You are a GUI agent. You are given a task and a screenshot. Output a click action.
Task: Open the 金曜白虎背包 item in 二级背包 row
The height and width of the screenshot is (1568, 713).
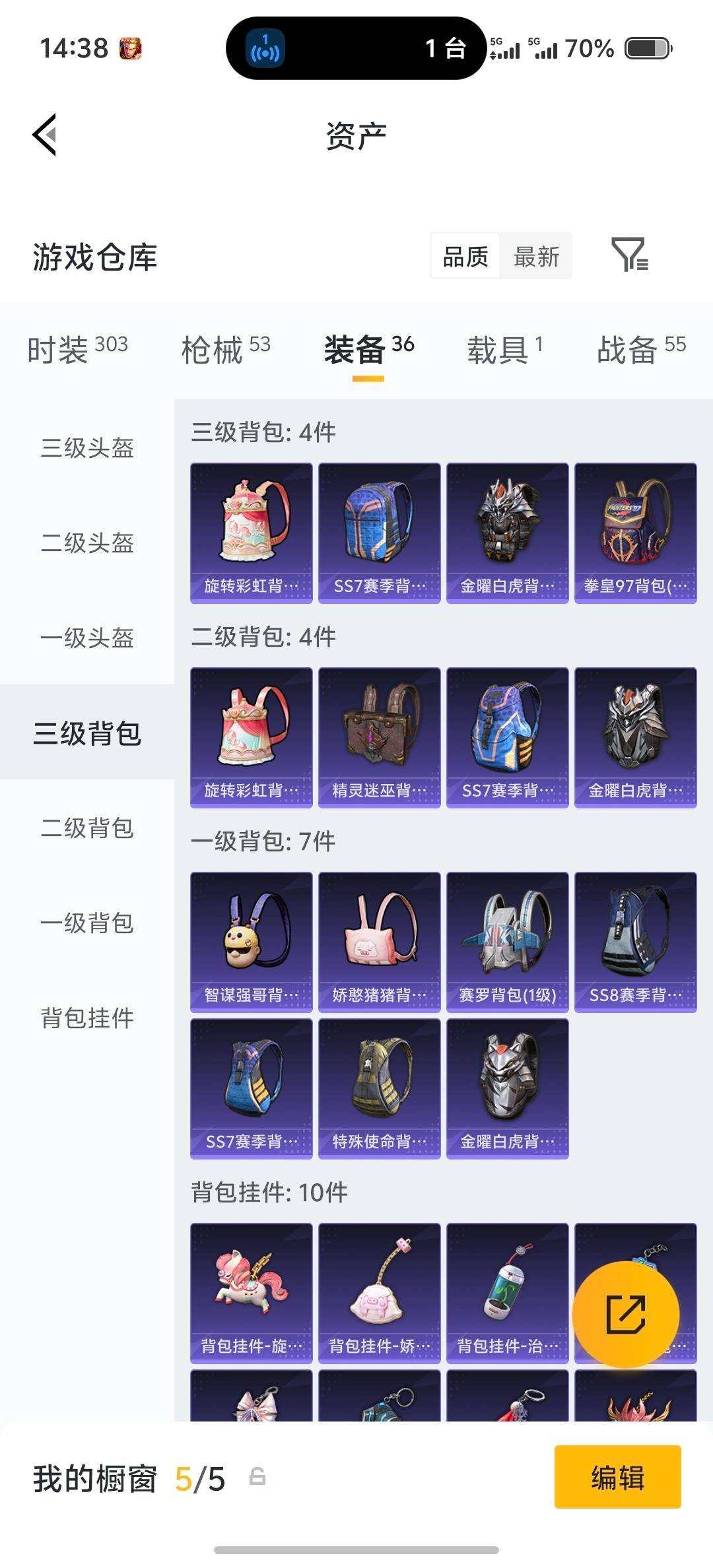[x=636, y=738]
